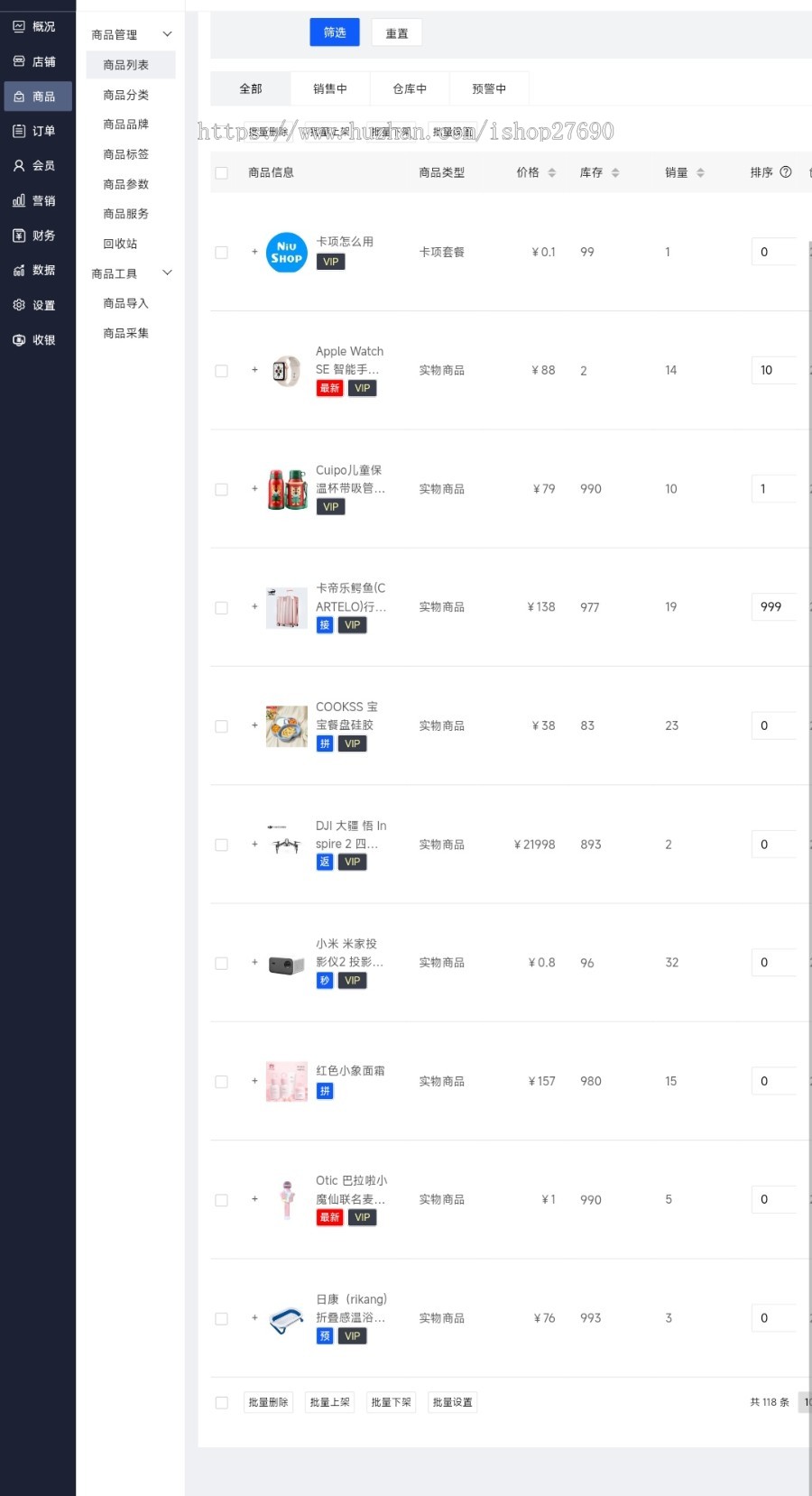This screenshot has height=1496, width=812.
Task: Open 回收站 recycle bin page
Action: click(120, 244)
